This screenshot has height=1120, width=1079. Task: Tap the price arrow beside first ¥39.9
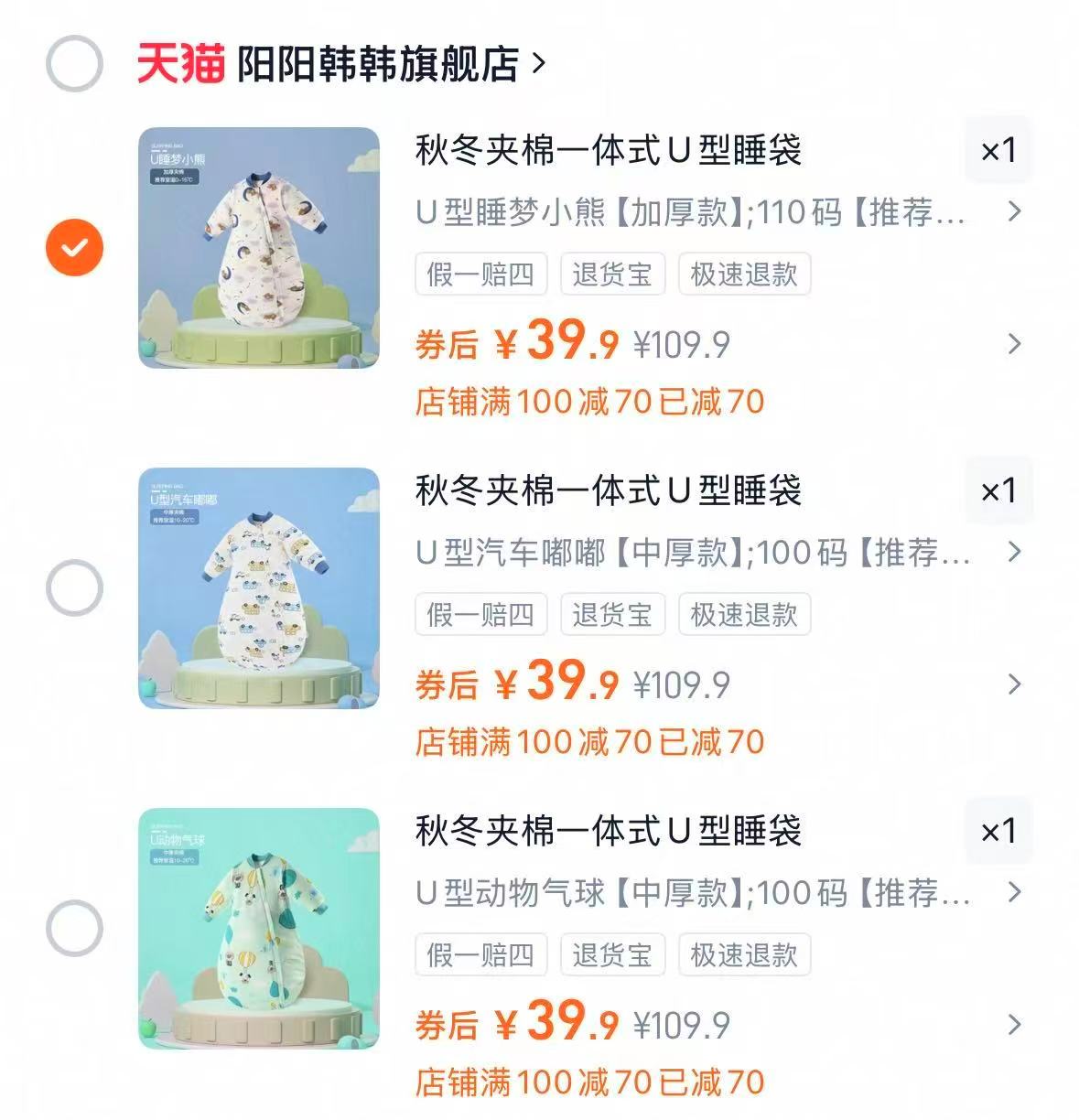[x=1012, y=344]
